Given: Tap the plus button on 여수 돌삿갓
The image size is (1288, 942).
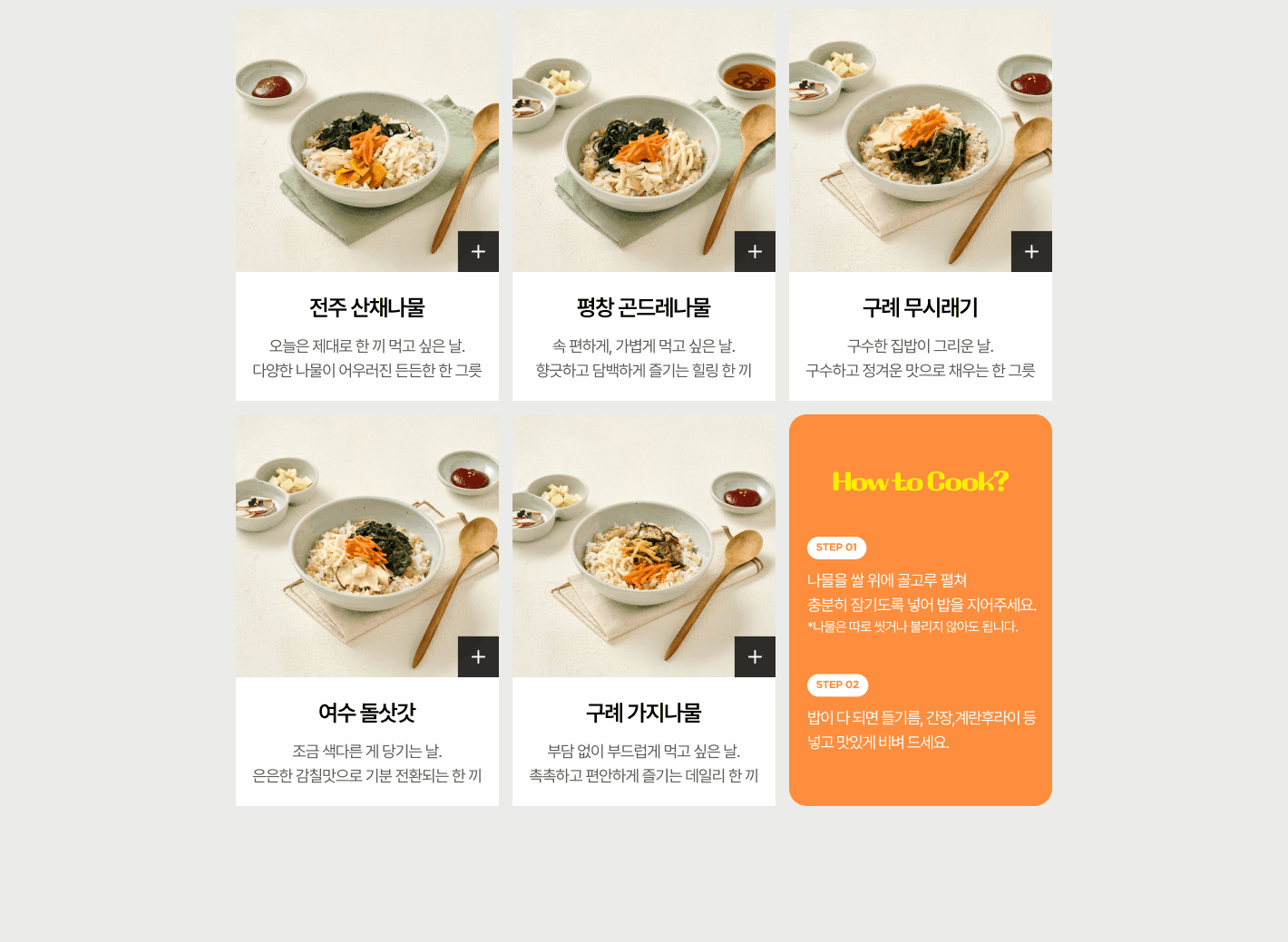Looking at the screenshot, I should pos(478,656).
